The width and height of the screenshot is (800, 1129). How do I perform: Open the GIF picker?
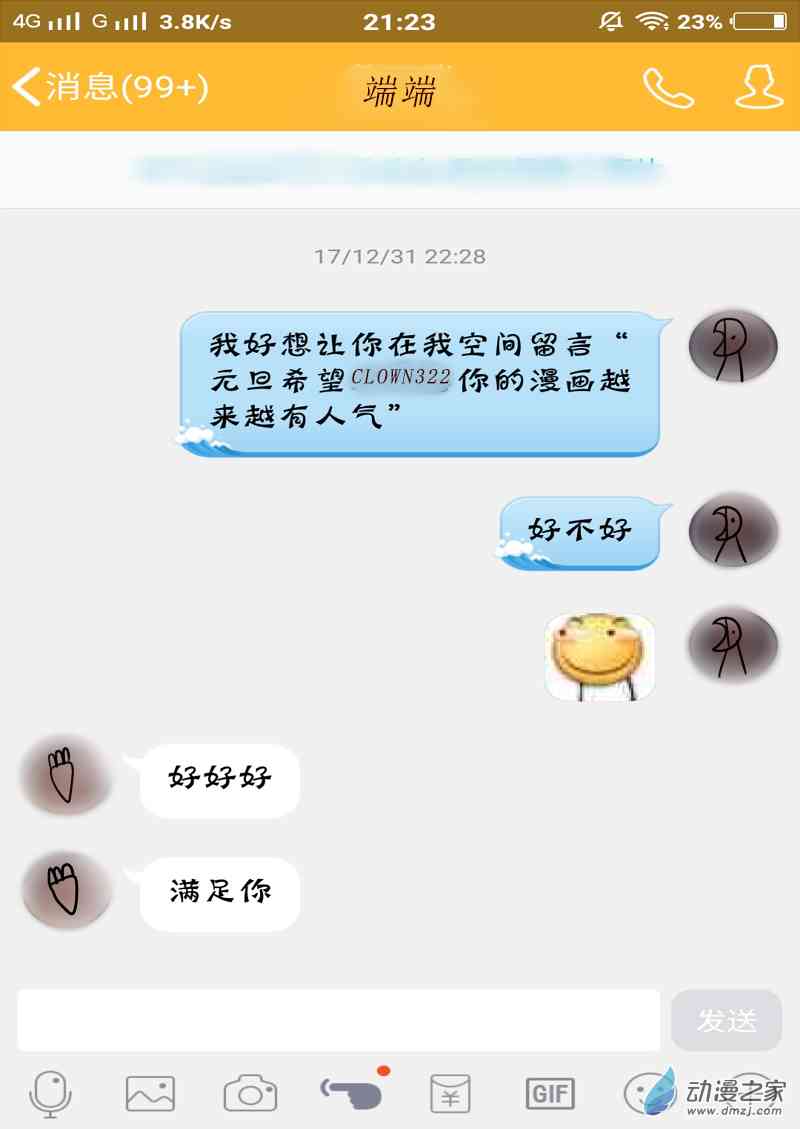550,1093
